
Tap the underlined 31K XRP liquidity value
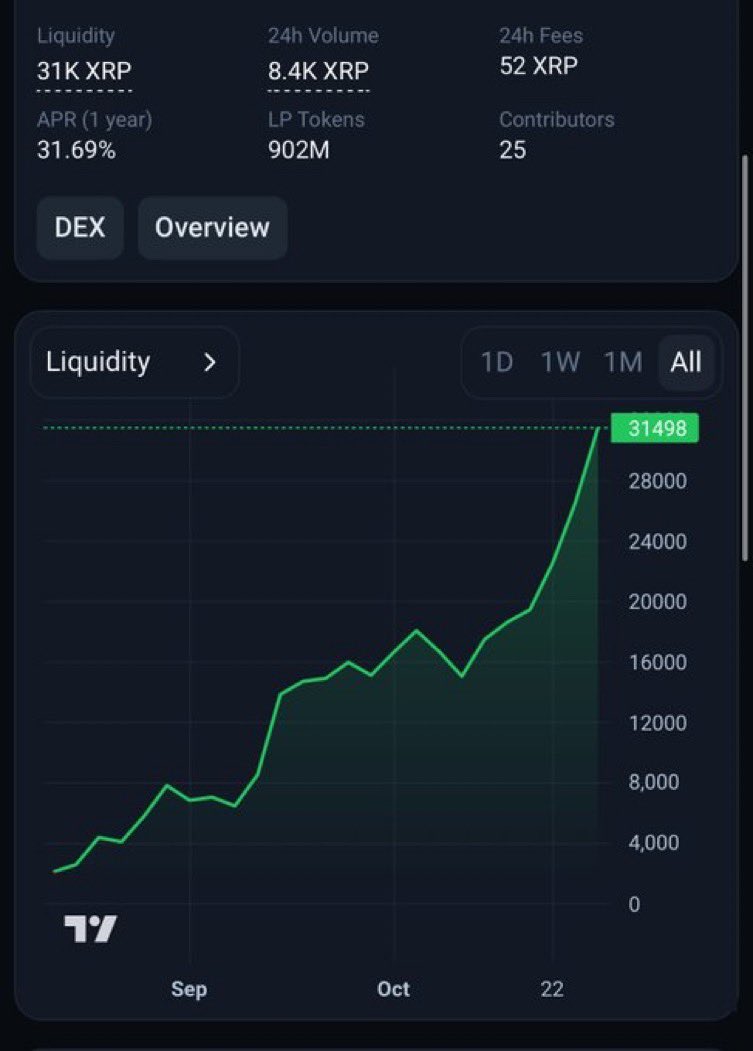click(x=84, y=72)
